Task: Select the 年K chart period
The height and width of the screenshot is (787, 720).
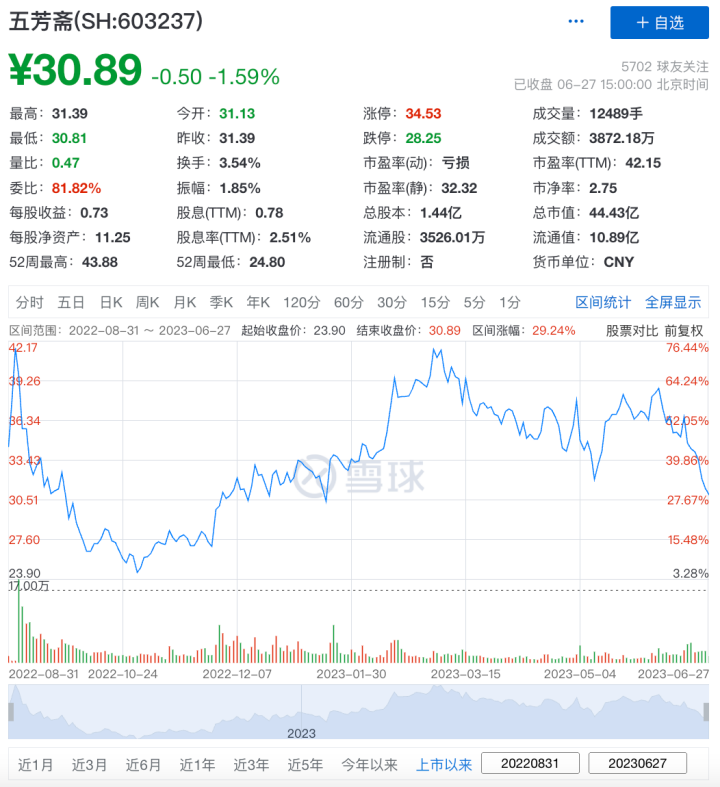Action: click(x=258, y=302)
